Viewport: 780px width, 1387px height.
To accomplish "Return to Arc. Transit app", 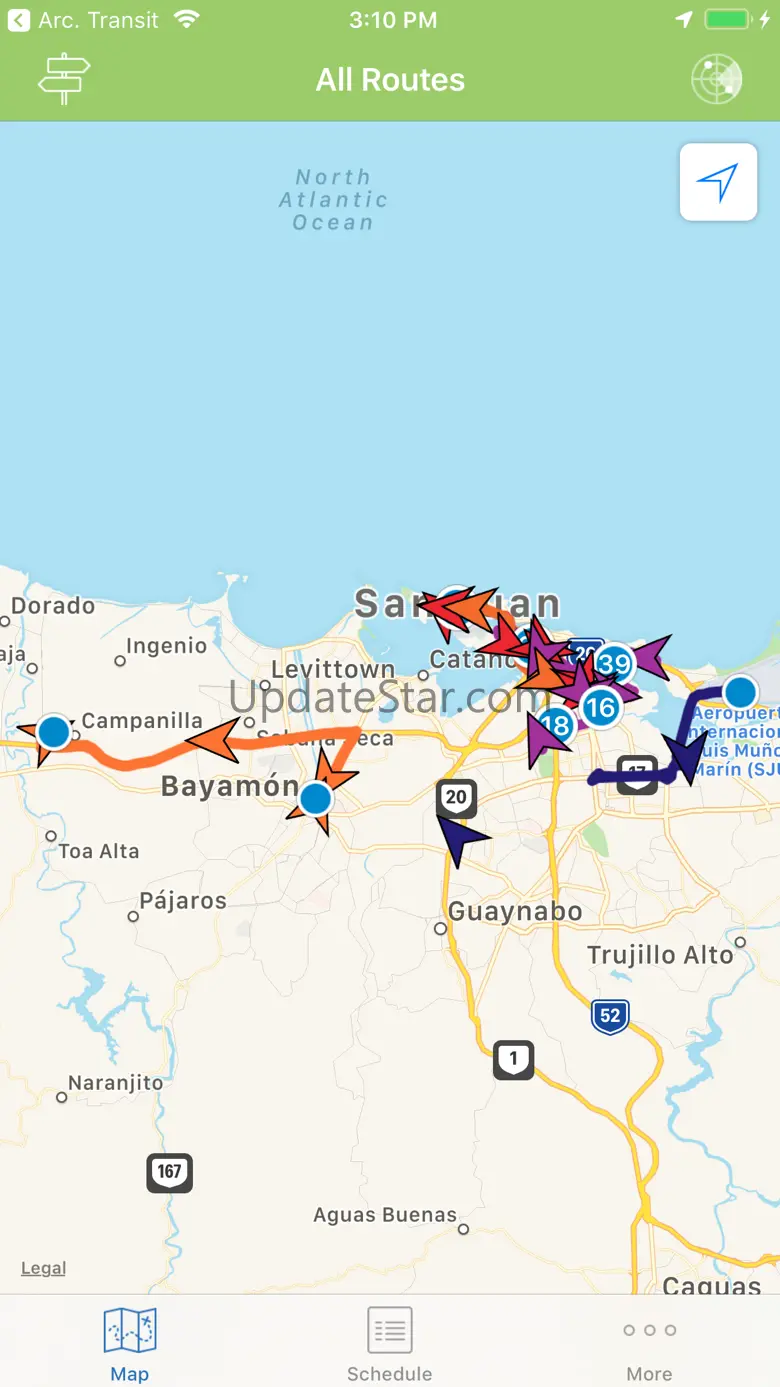I will pos(84,20).
